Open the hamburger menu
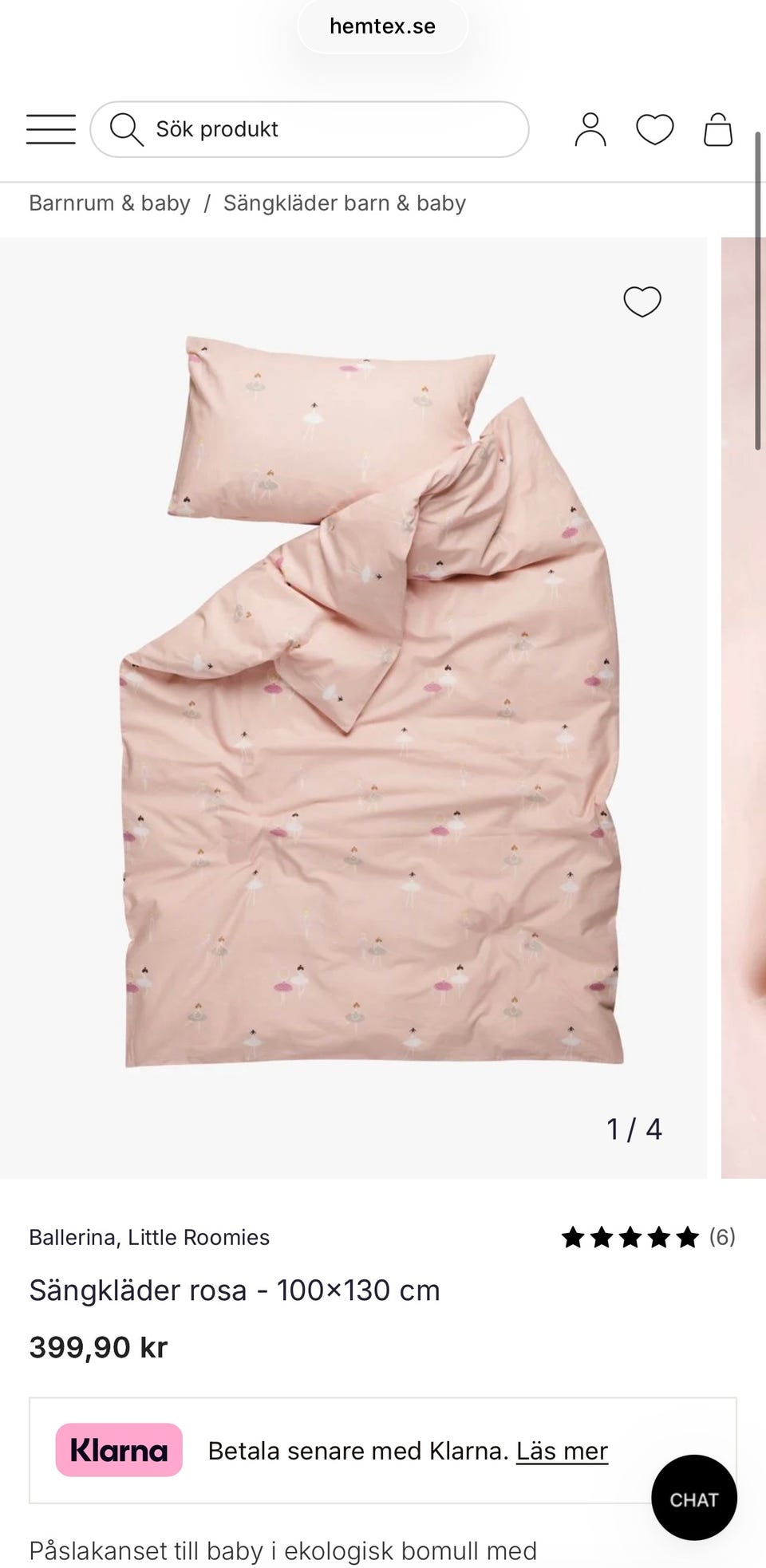Screen dimensions: 766x1568 coord(51,129)
